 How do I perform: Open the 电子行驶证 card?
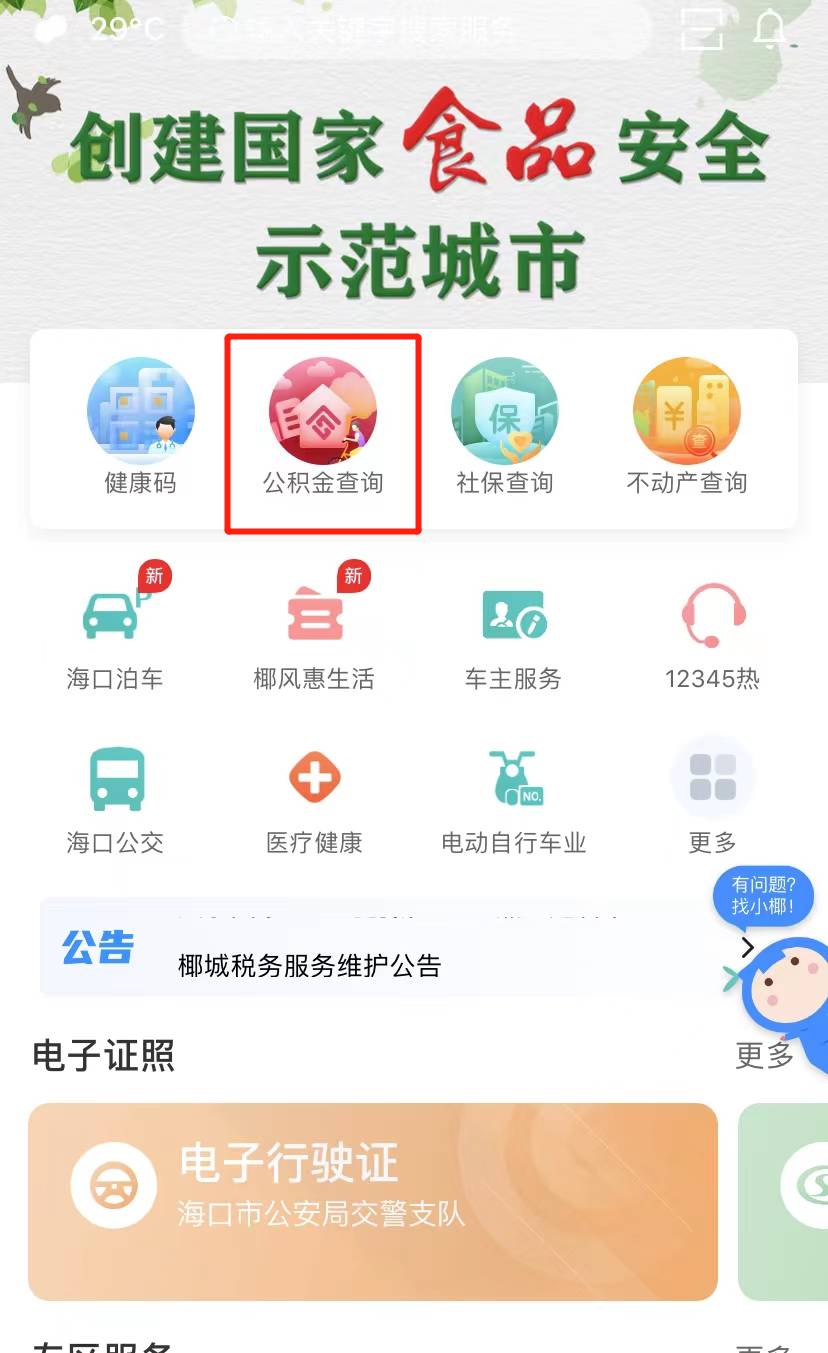click(x=372, y=1200)
